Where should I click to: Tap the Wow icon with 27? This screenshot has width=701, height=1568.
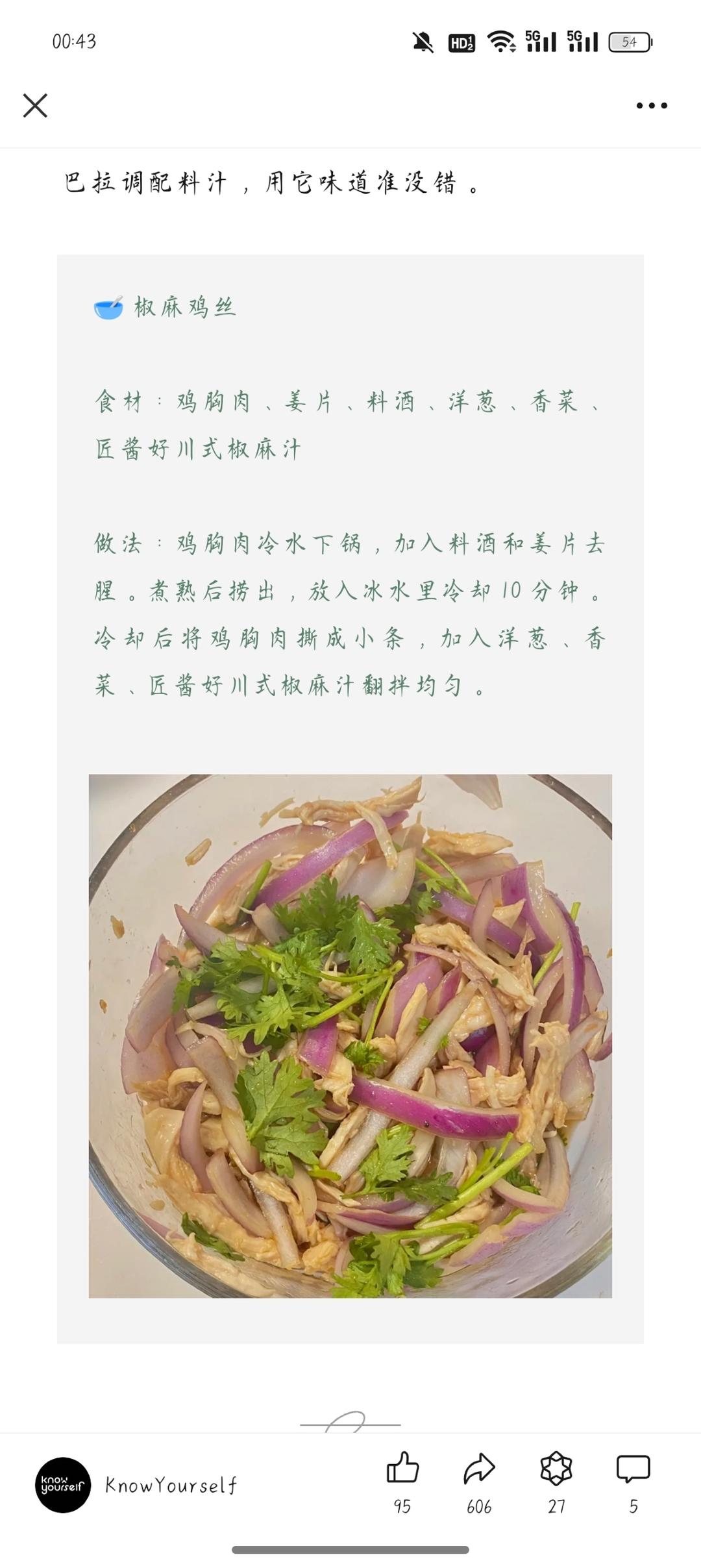click(x=556, y=1469)
